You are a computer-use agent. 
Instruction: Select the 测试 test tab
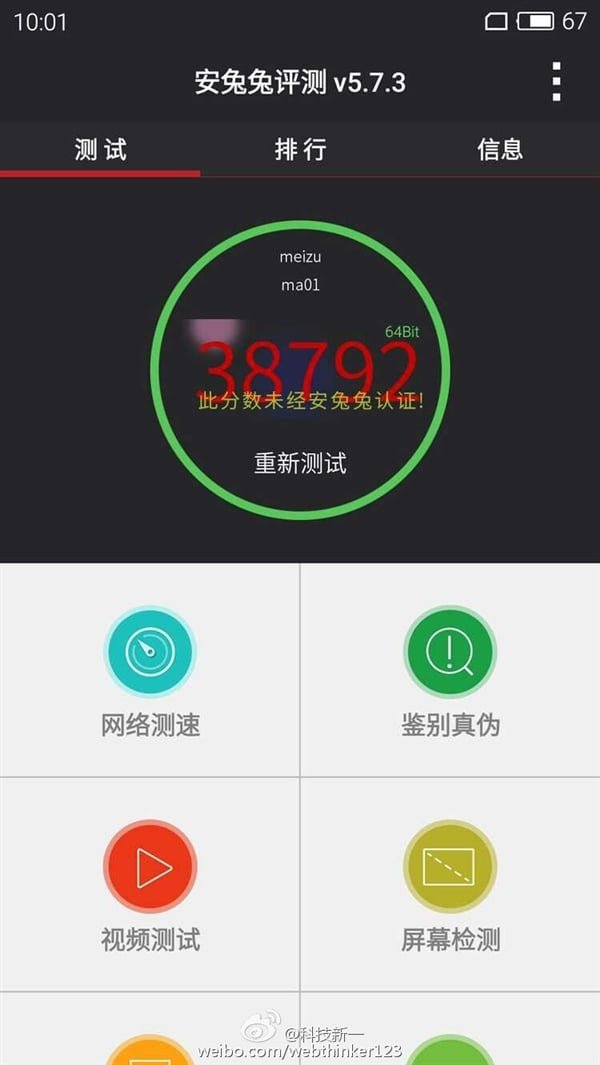pos(100,149)
